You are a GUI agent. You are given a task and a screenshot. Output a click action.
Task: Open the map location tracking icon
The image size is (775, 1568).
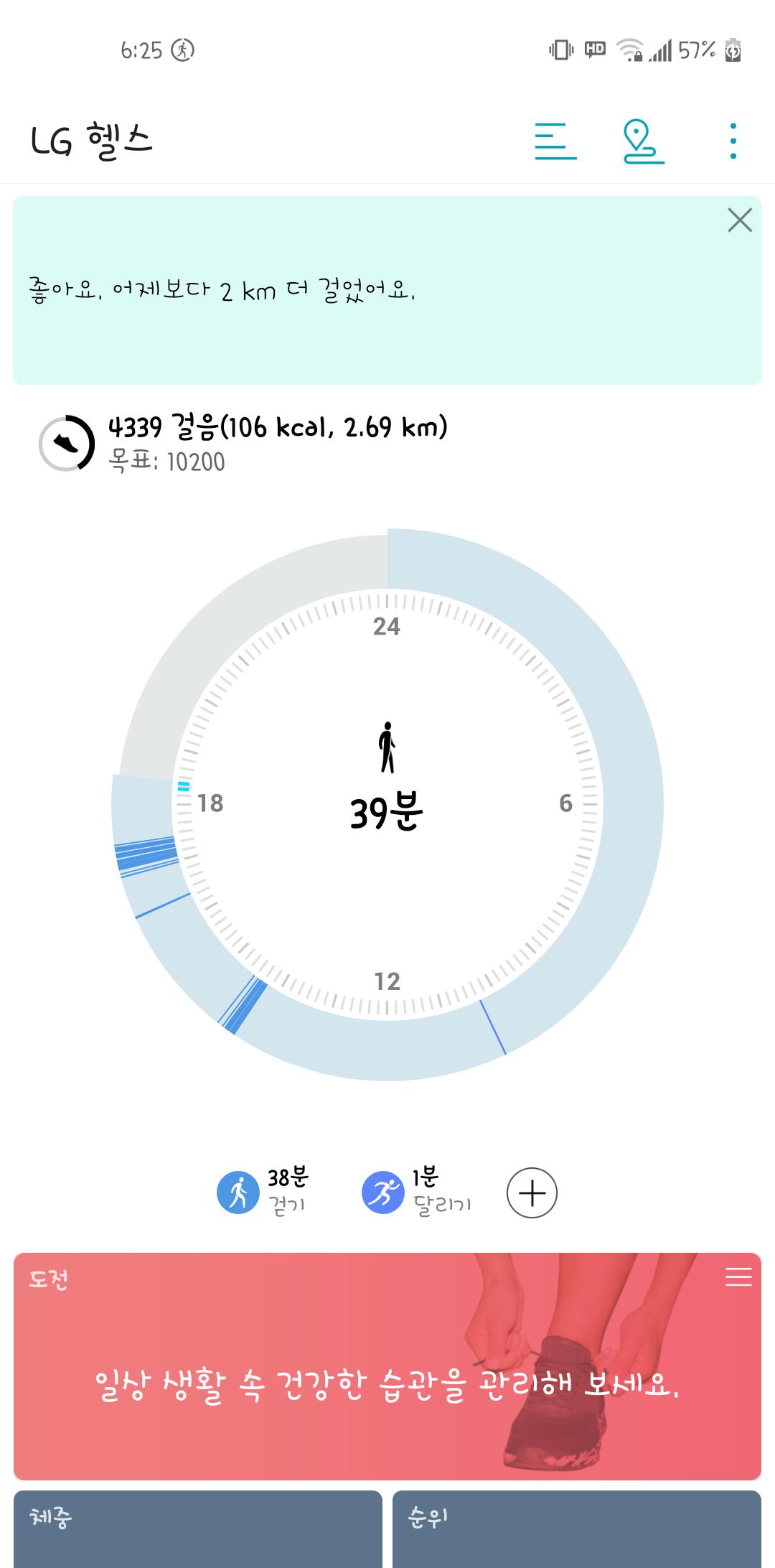point(643,141)
